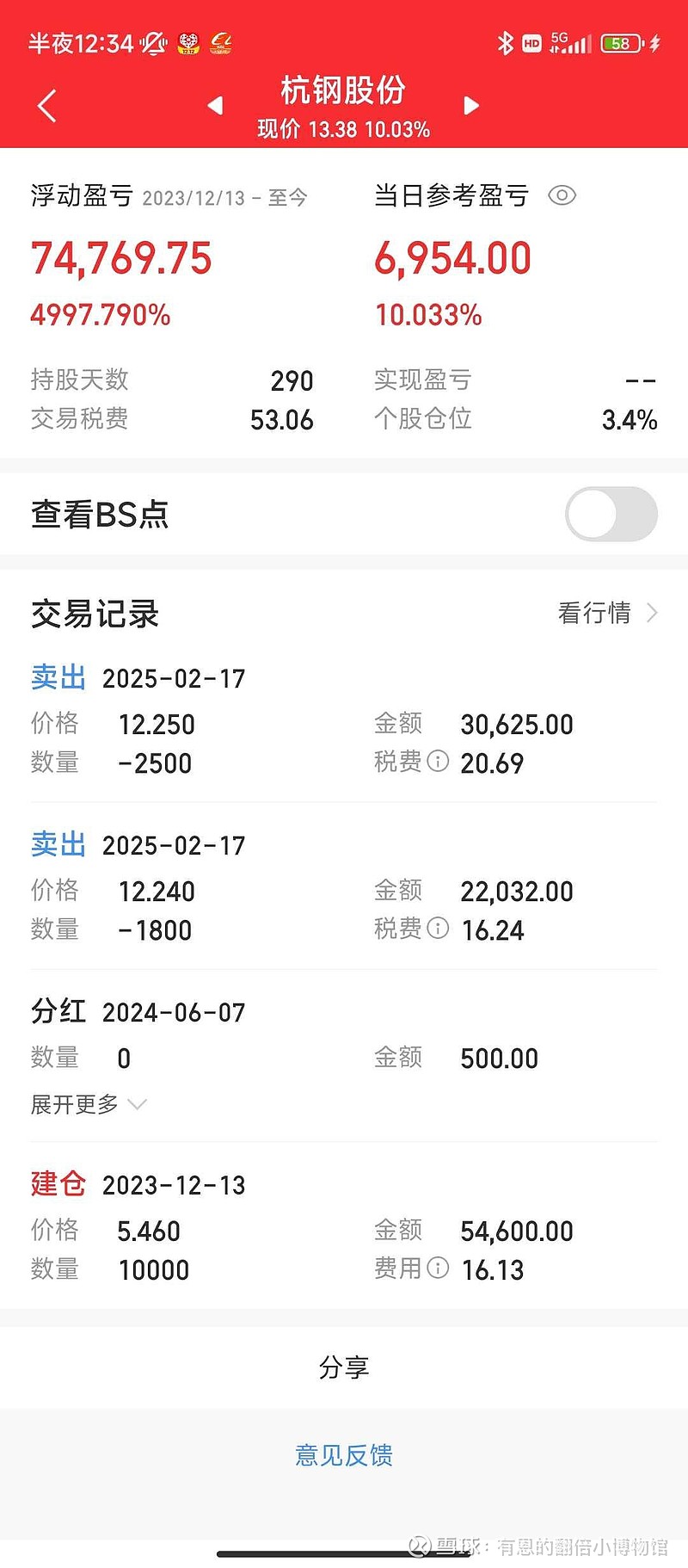Screen dimensions: 688x1568
Task: Expand 展开更多 under dividend record
Action: point(89,1104)
